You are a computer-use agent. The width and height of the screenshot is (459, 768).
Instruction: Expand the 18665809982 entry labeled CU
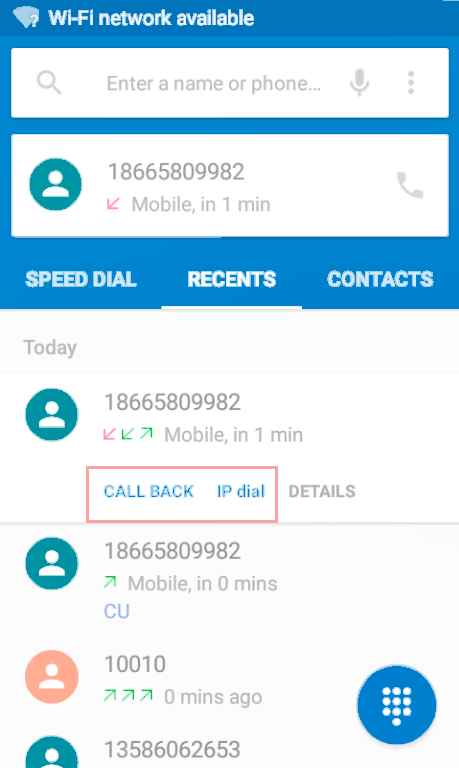[229, 580]
